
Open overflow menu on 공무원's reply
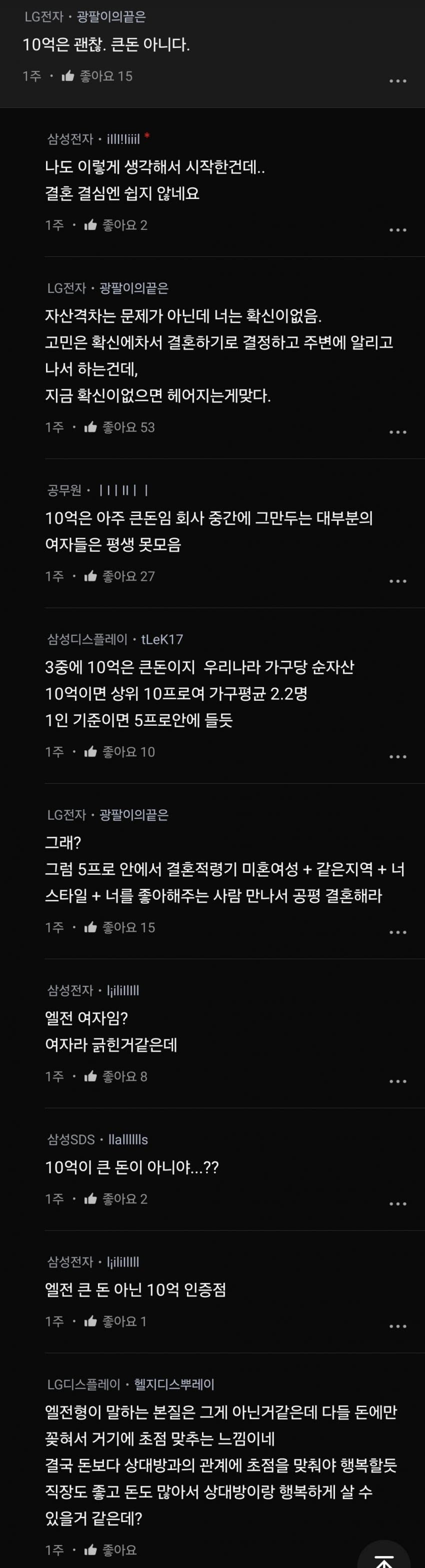coord(397,581)
